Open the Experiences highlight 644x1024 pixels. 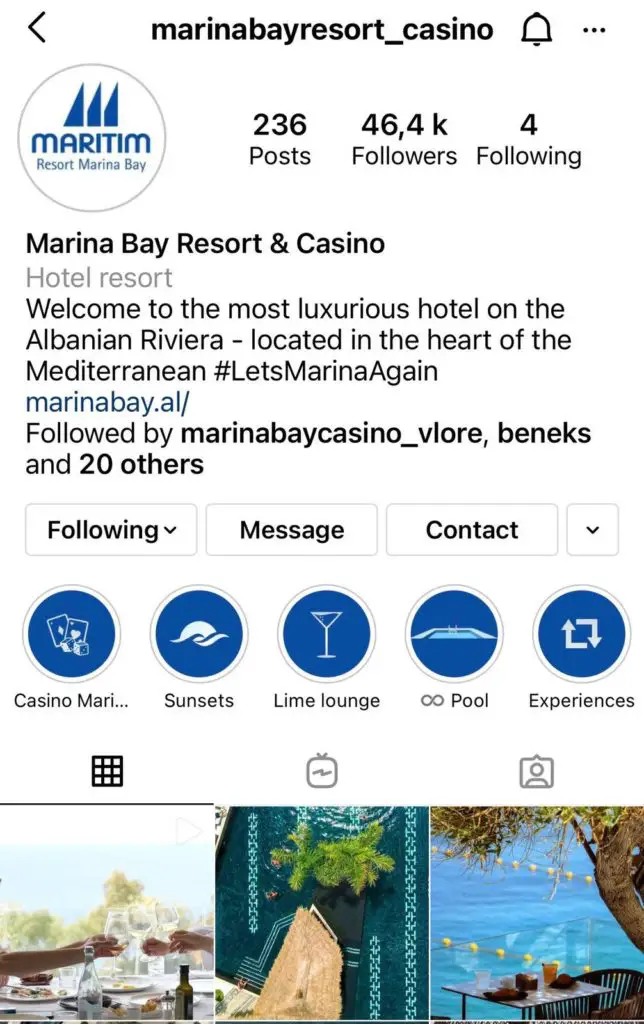click(x=581, y=635)
